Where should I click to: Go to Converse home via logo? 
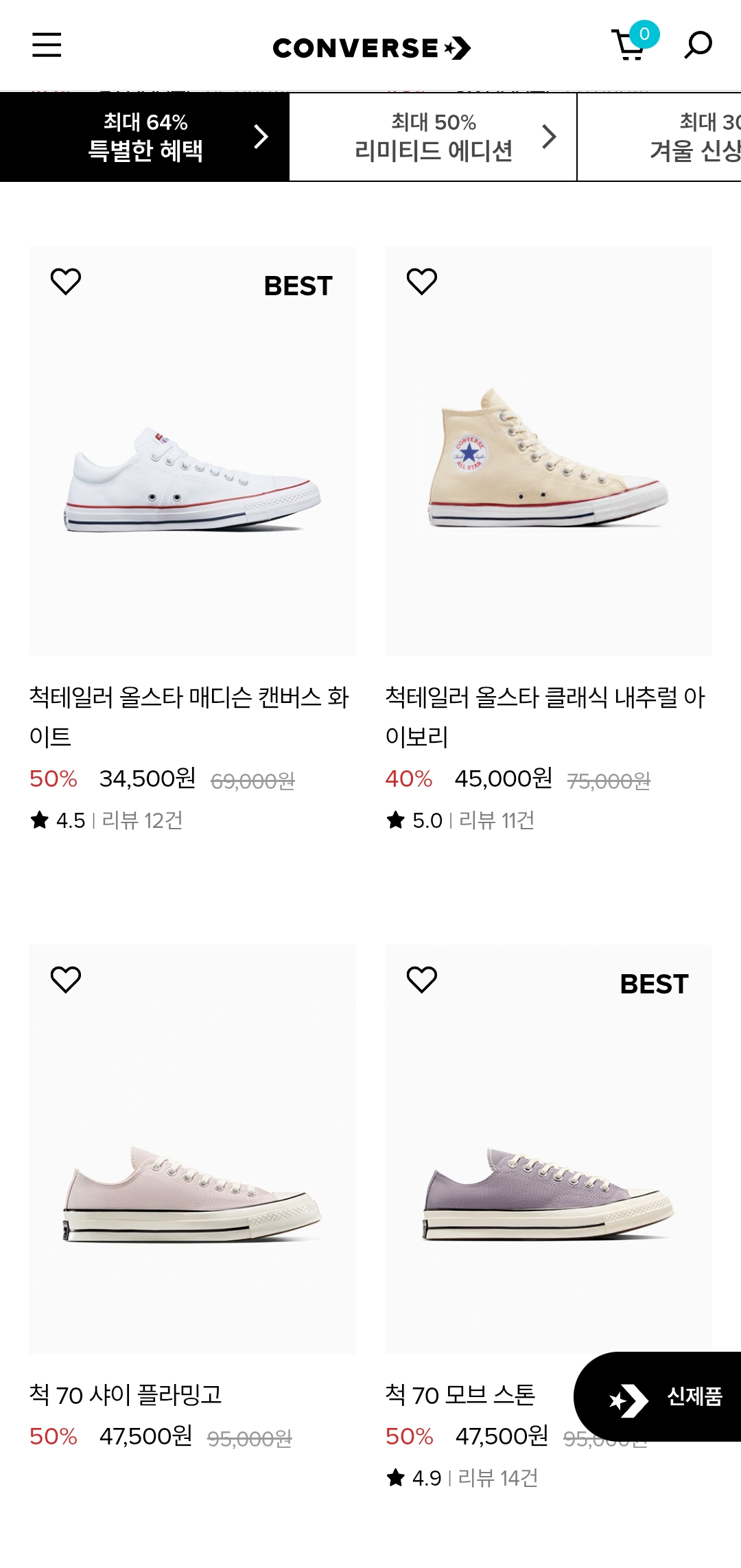(371, 47)
